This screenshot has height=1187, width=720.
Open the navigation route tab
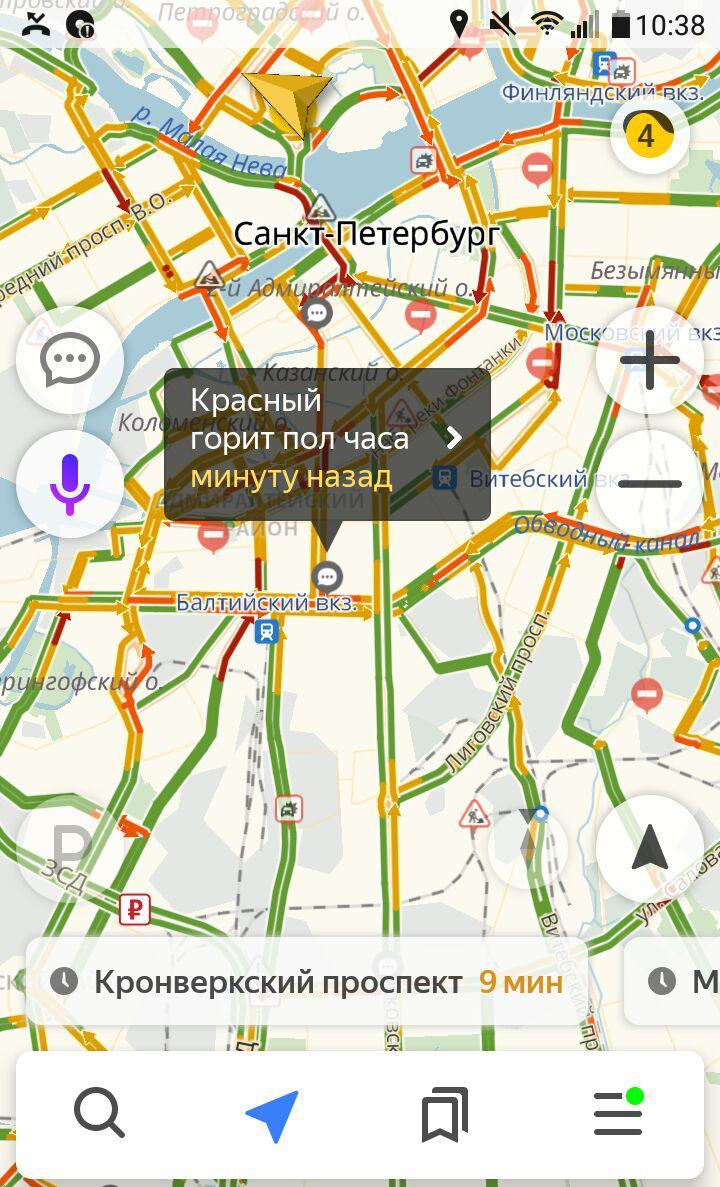click(x=272, y=1114)
